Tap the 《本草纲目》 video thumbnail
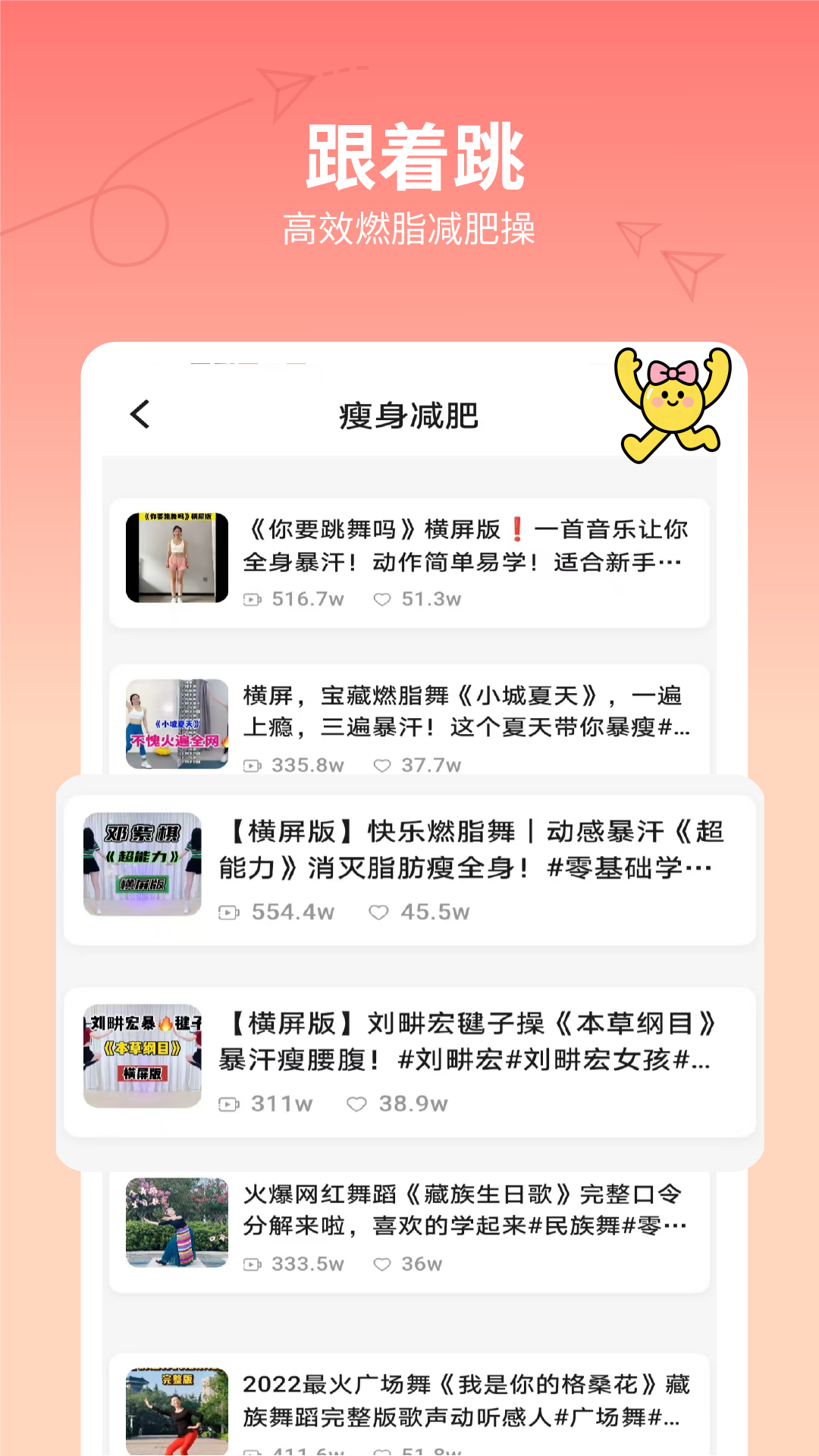The height and width of the screenshot is (1456, 819). [x=143, y=1053]
